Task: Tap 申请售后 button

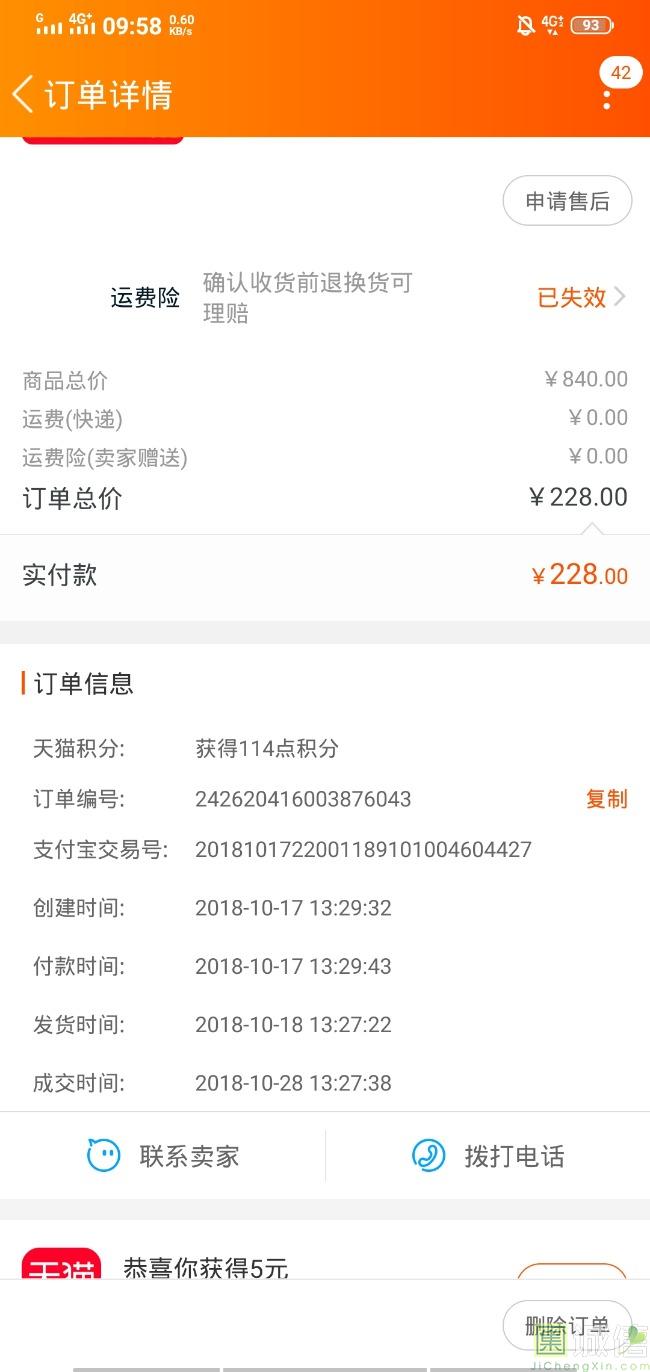Action: [567, 201]
